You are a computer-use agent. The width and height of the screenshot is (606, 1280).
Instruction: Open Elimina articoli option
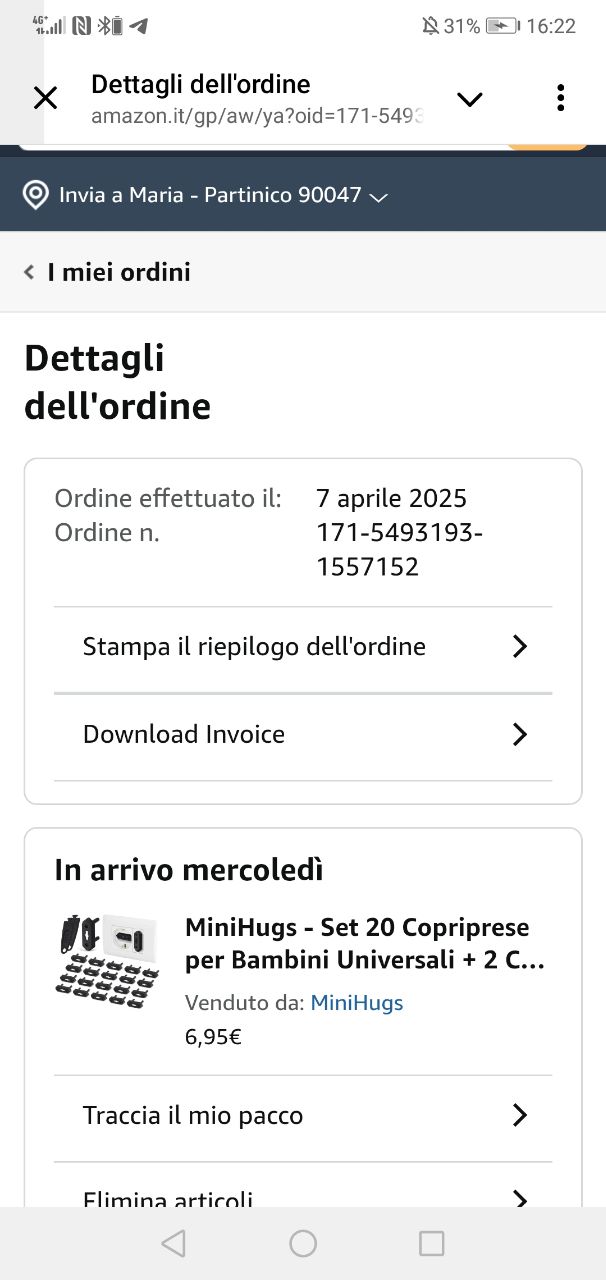(x=302, y=1197)
